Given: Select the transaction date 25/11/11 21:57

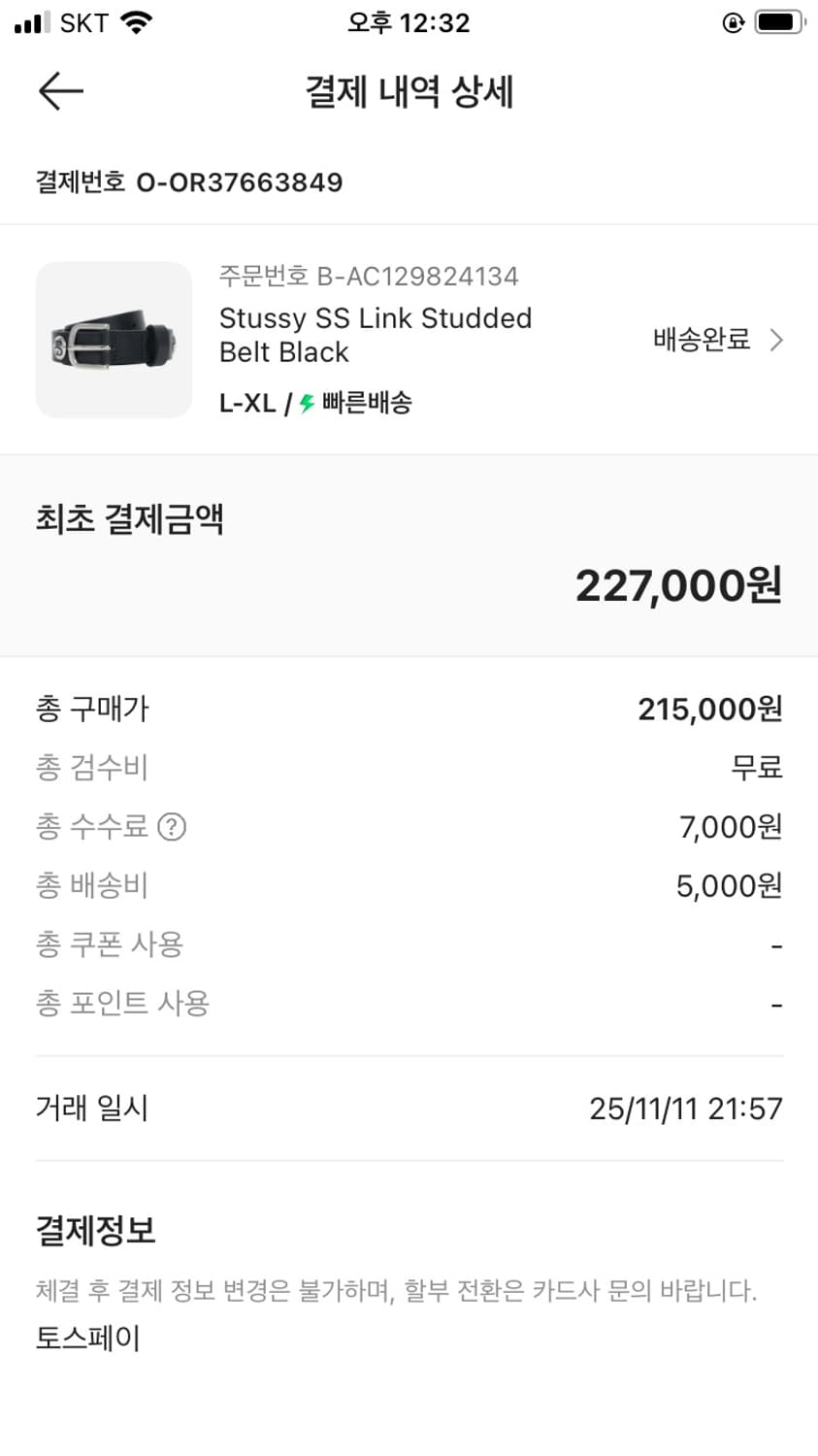Looking at the screenshot, I should (x=686, y=1108).
